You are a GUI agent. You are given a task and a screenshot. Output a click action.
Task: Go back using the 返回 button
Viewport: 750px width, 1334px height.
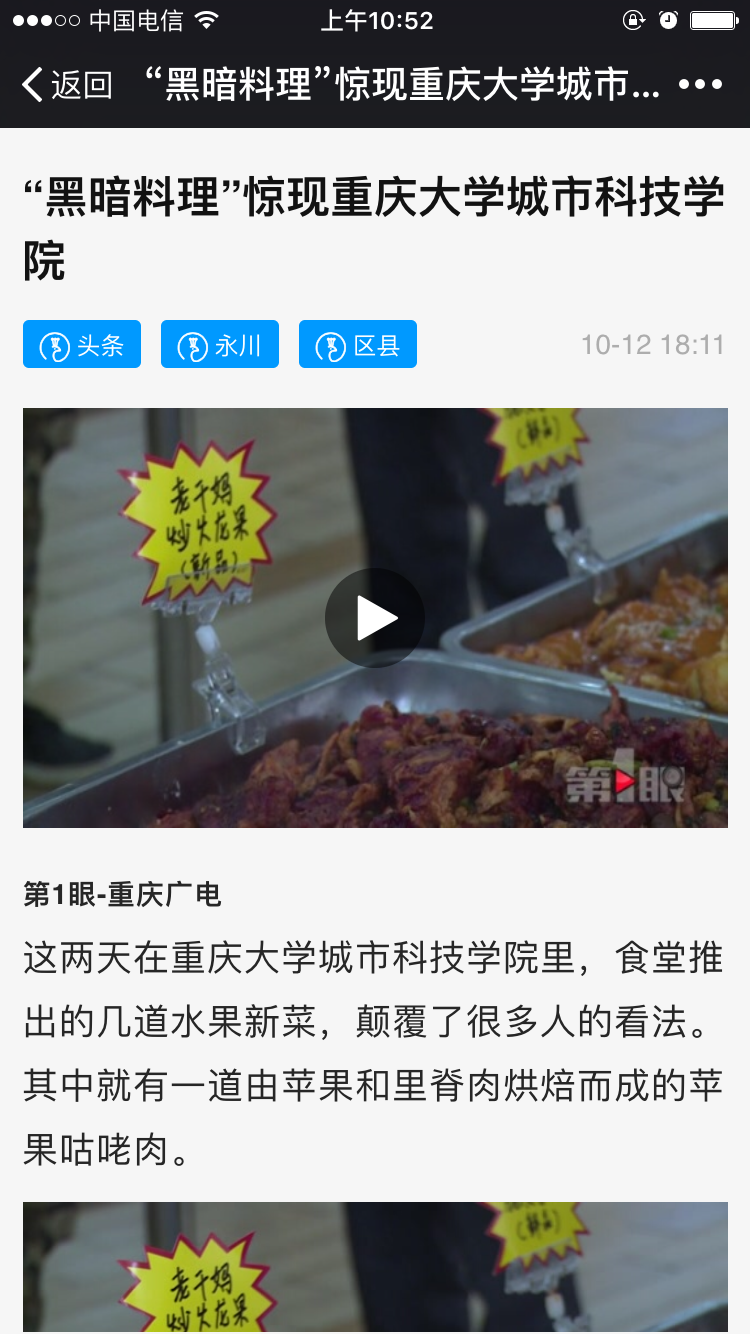pyautogui.click(x=67, y=85)
